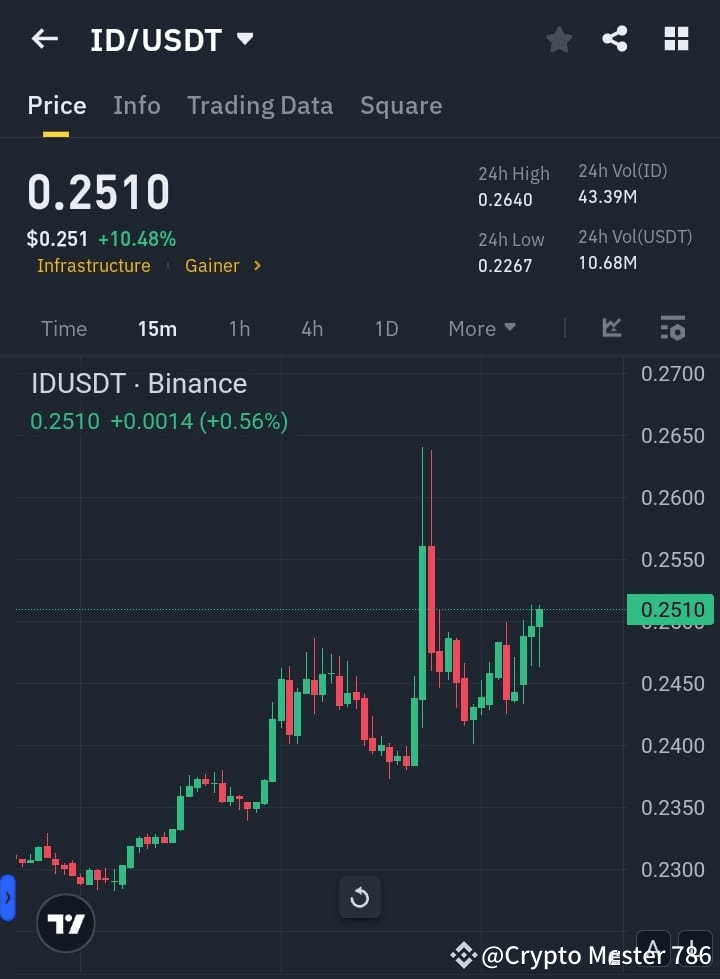Expand the More timeframes dropdown

point(481,328)
